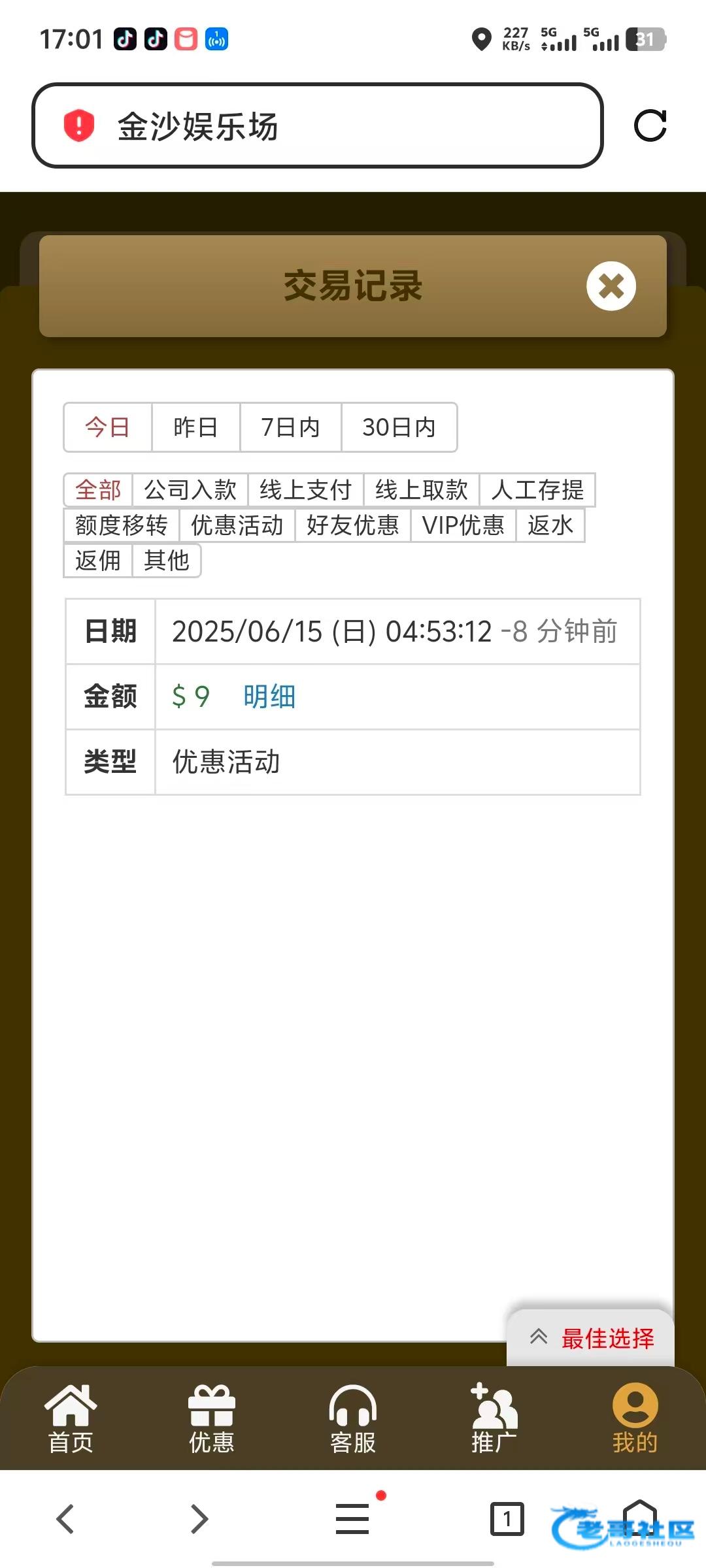Tap the 金沙娱乐场 address bar

click(317, 125)
